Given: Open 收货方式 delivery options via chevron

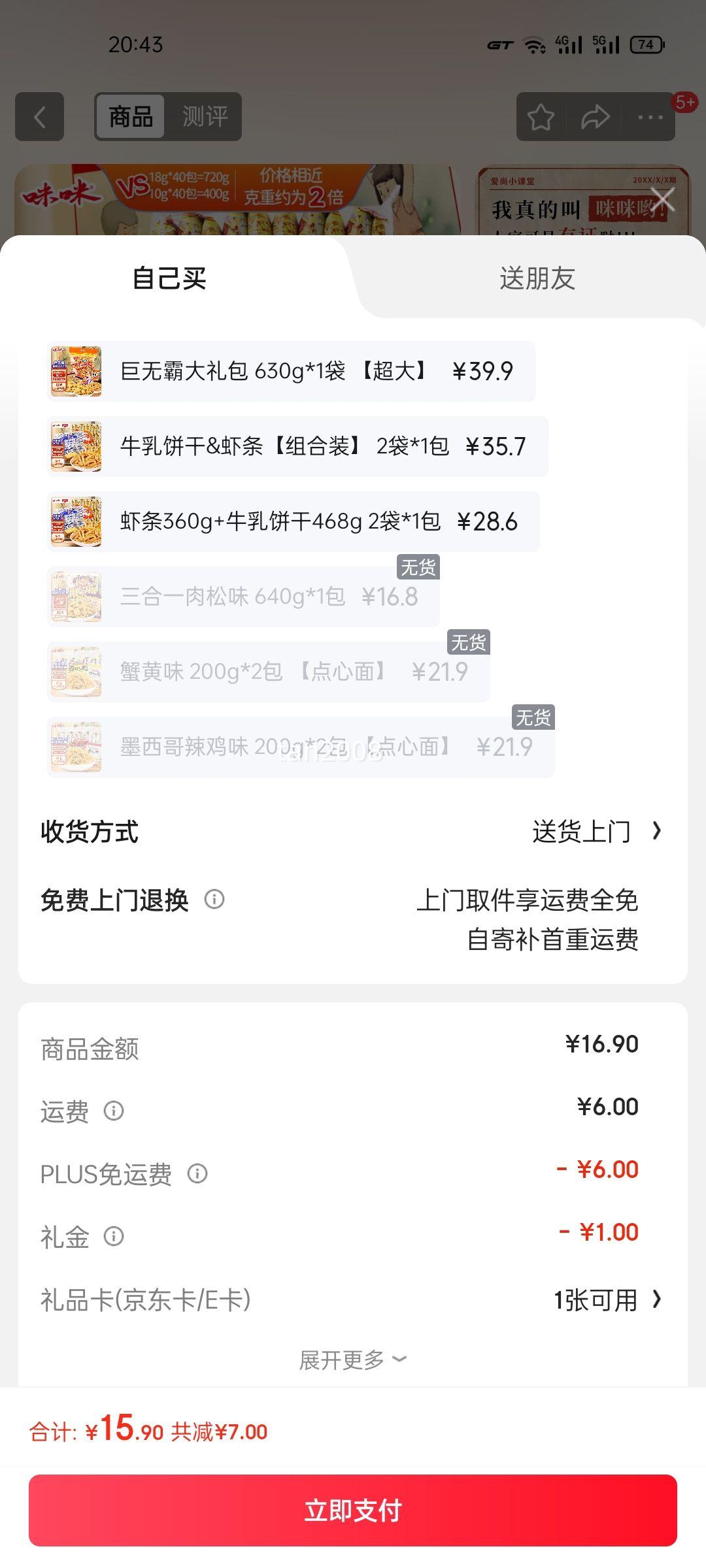Looking at the screenshot, I should coord(658,830).
